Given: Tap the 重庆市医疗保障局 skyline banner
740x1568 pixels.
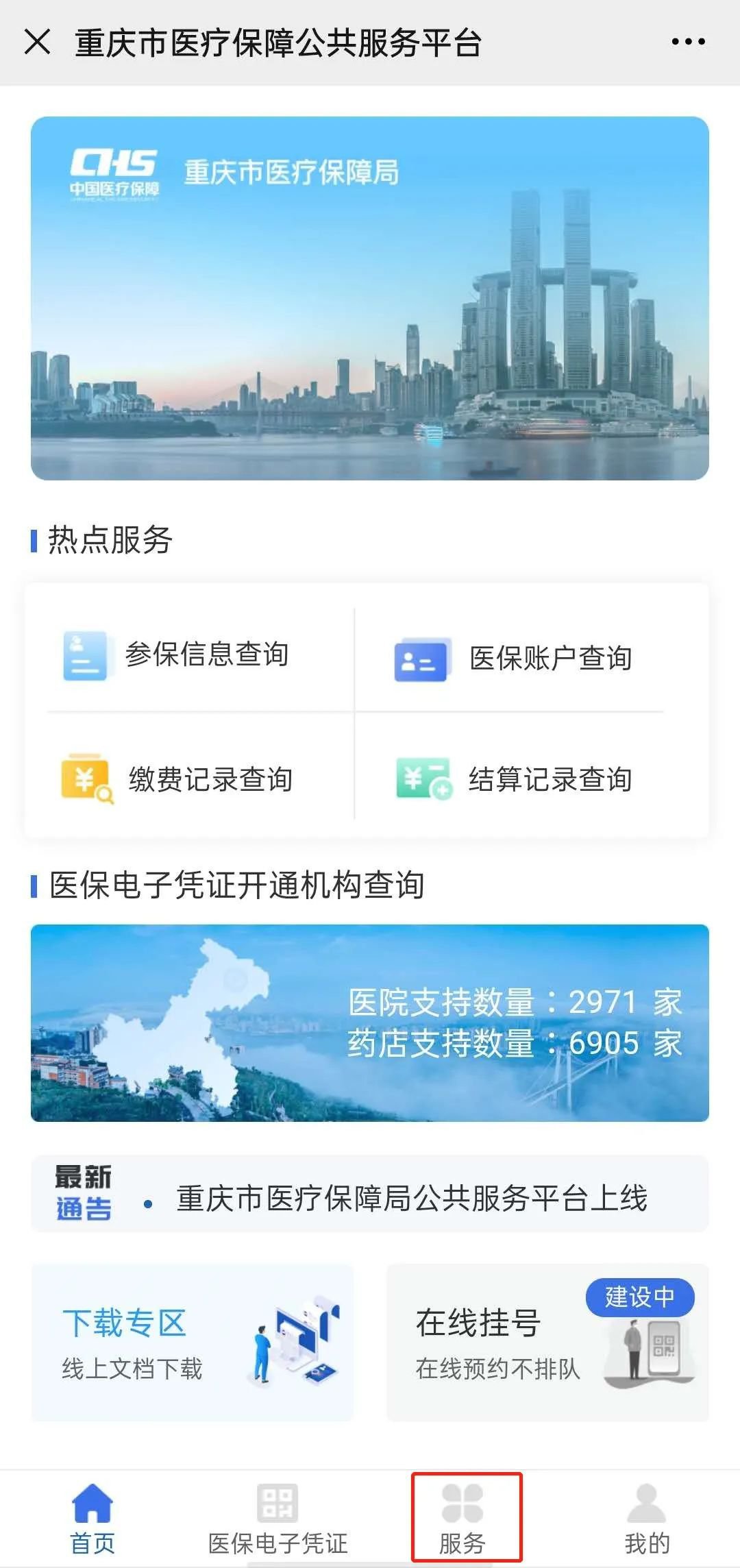Looking at the screenshot, I should 370,298.
